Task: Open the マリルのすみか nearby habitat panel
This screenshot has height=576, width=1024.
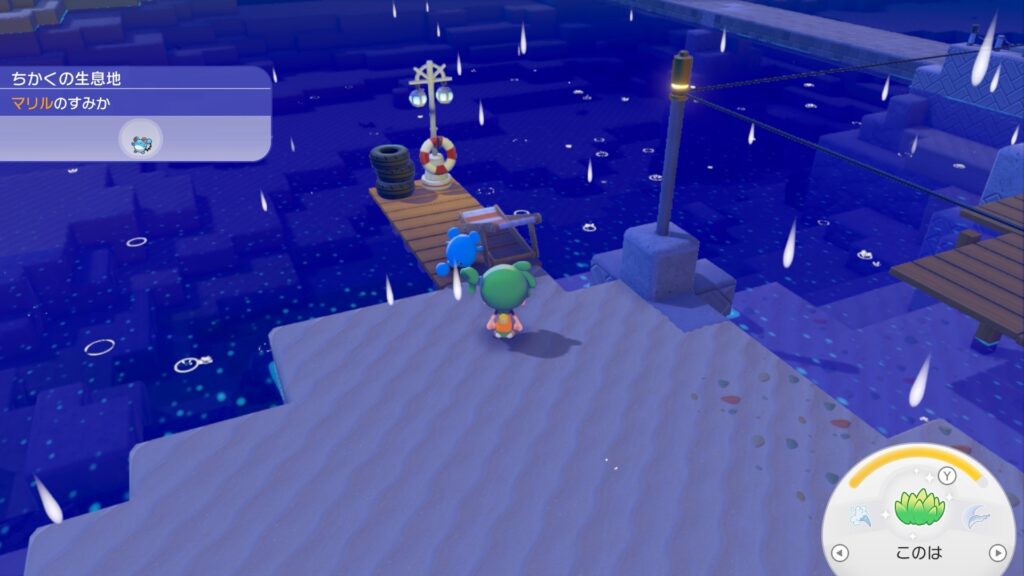Action: coord(135,113)
